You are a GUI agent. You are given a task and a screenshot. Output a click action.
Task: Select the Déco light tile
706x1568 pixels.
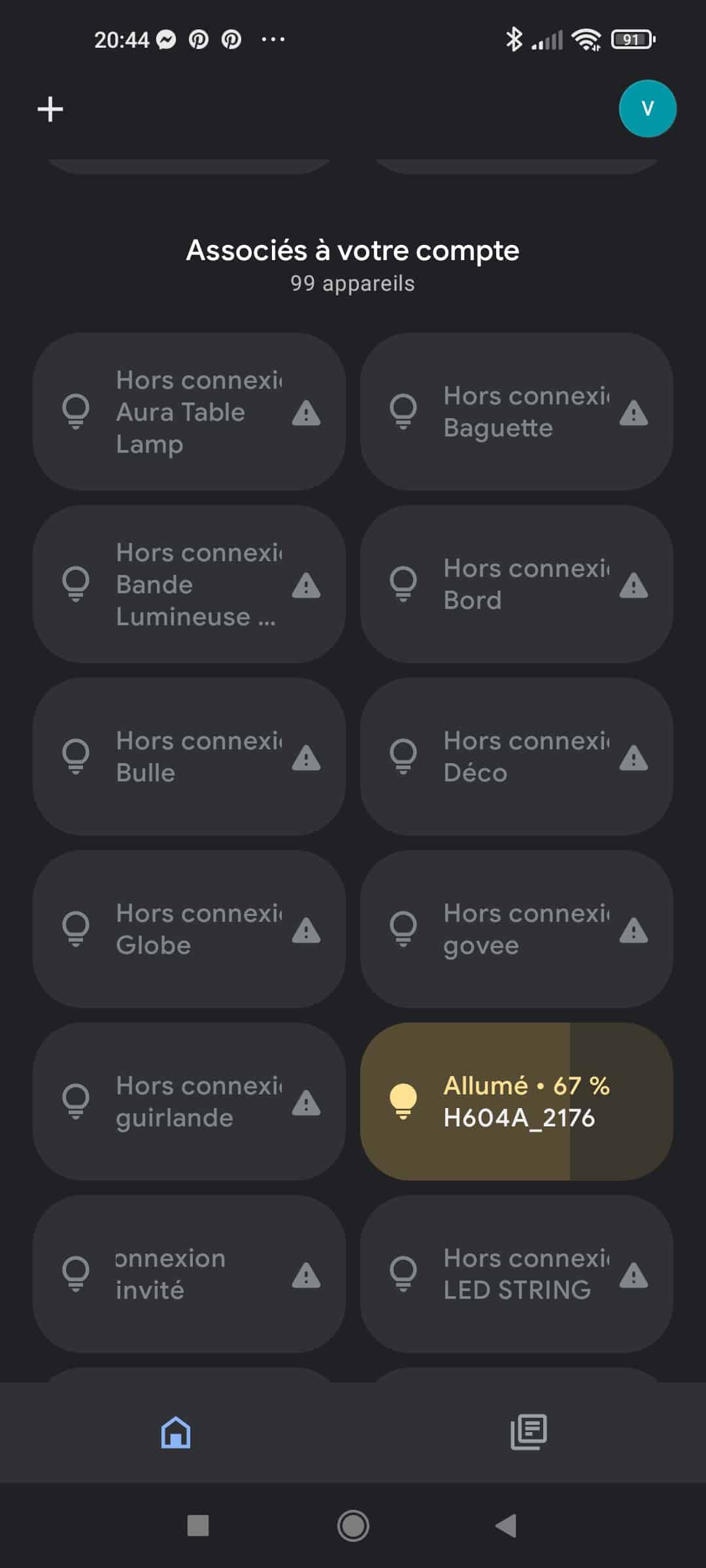point(516,757)
